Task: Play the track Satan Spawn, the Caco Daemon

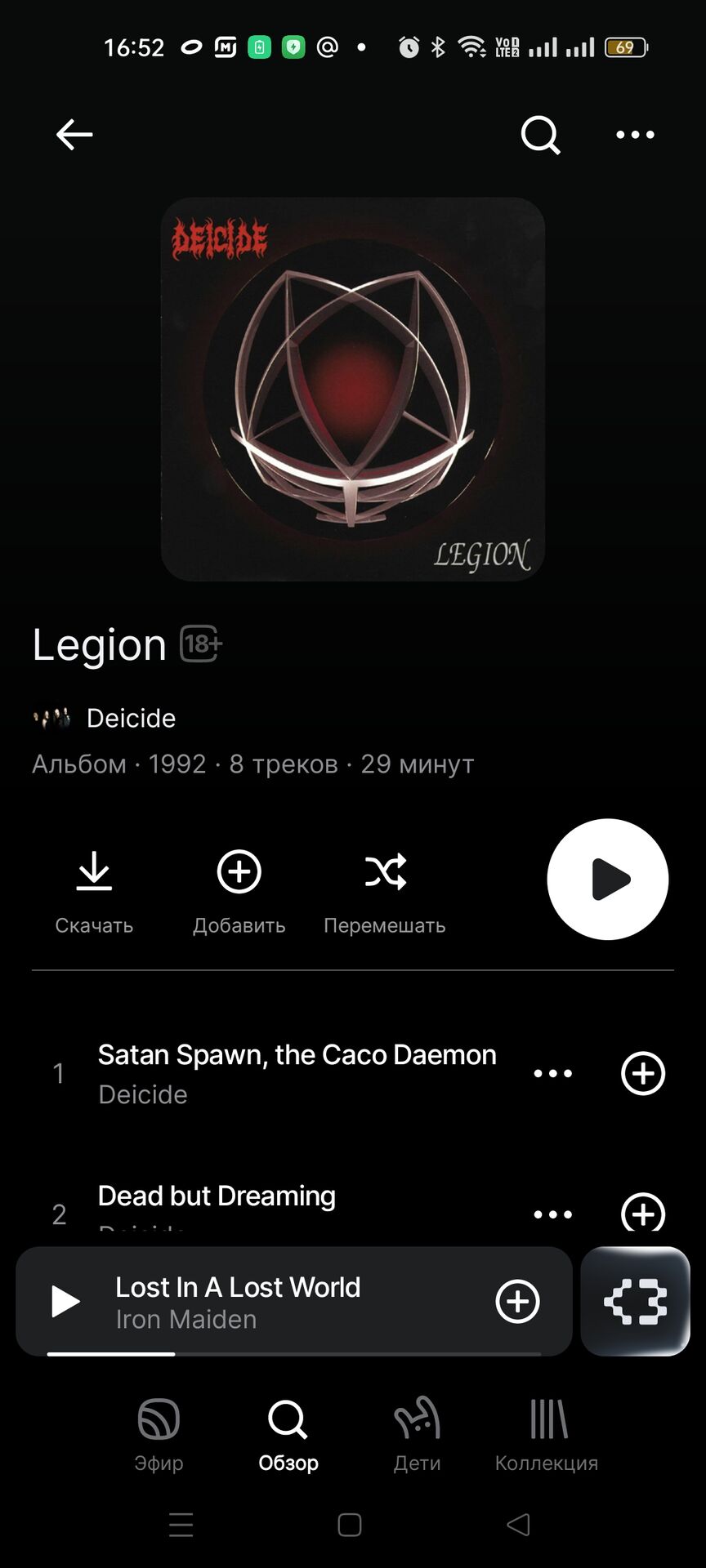Action: click(297, 1073)
